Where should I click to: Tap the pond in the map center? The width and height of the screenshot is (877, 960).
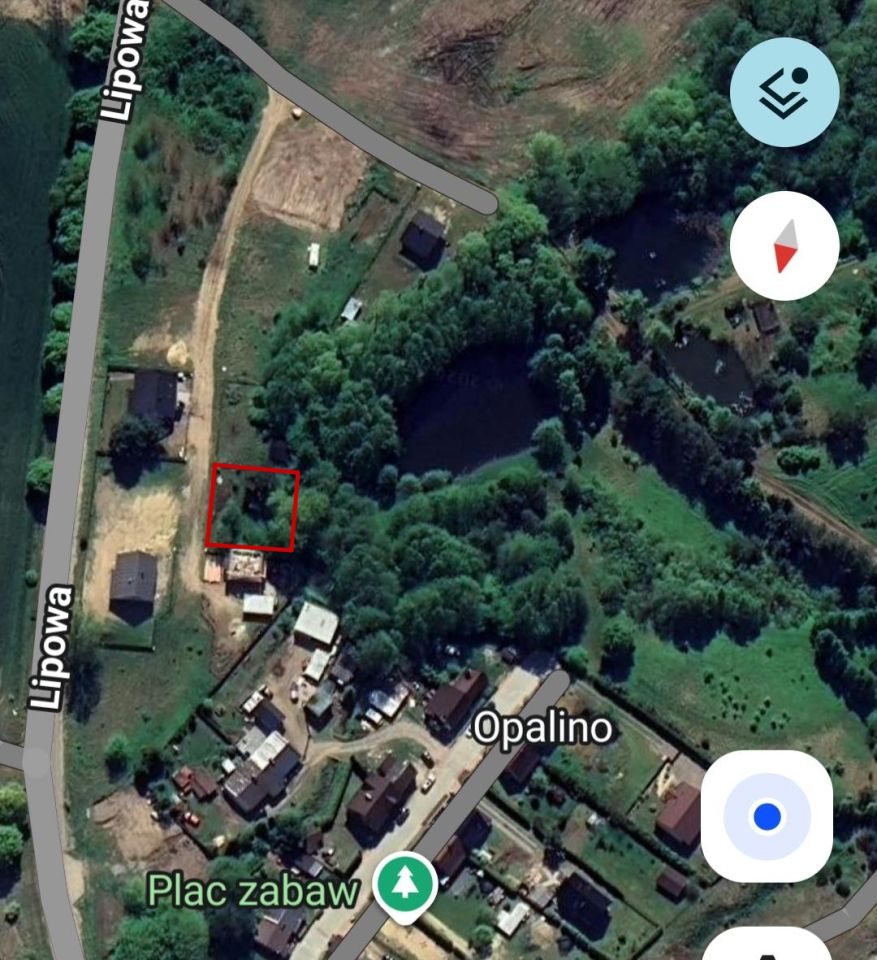tap(470, 400)
